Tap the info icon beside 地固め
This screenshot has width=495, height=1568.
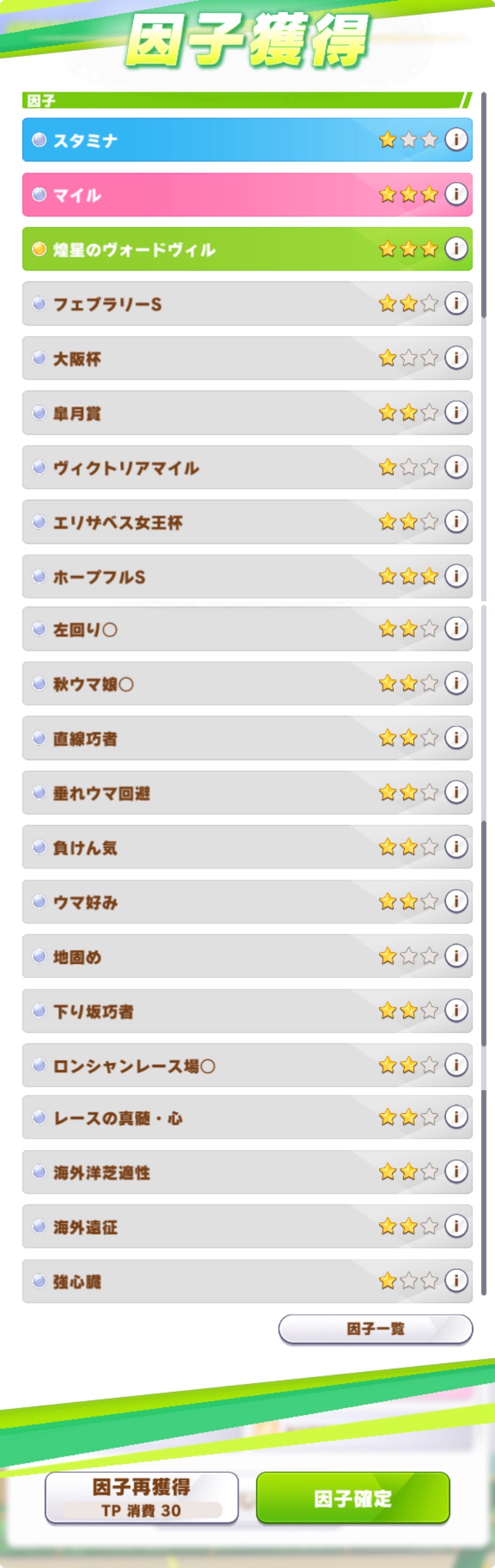[x=456, y=956]
